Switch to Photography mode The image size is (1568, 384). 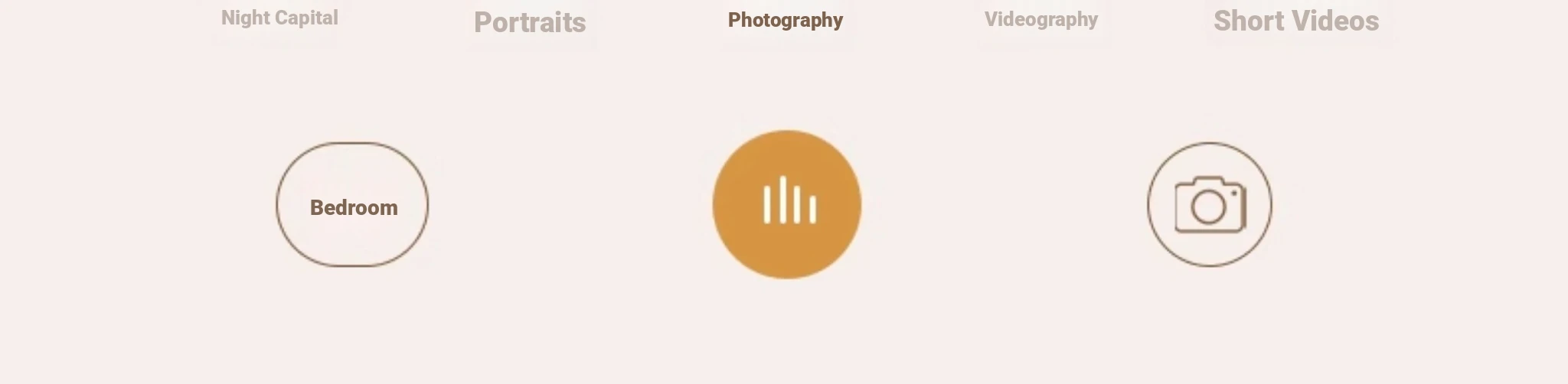click(x=785, y=21)
